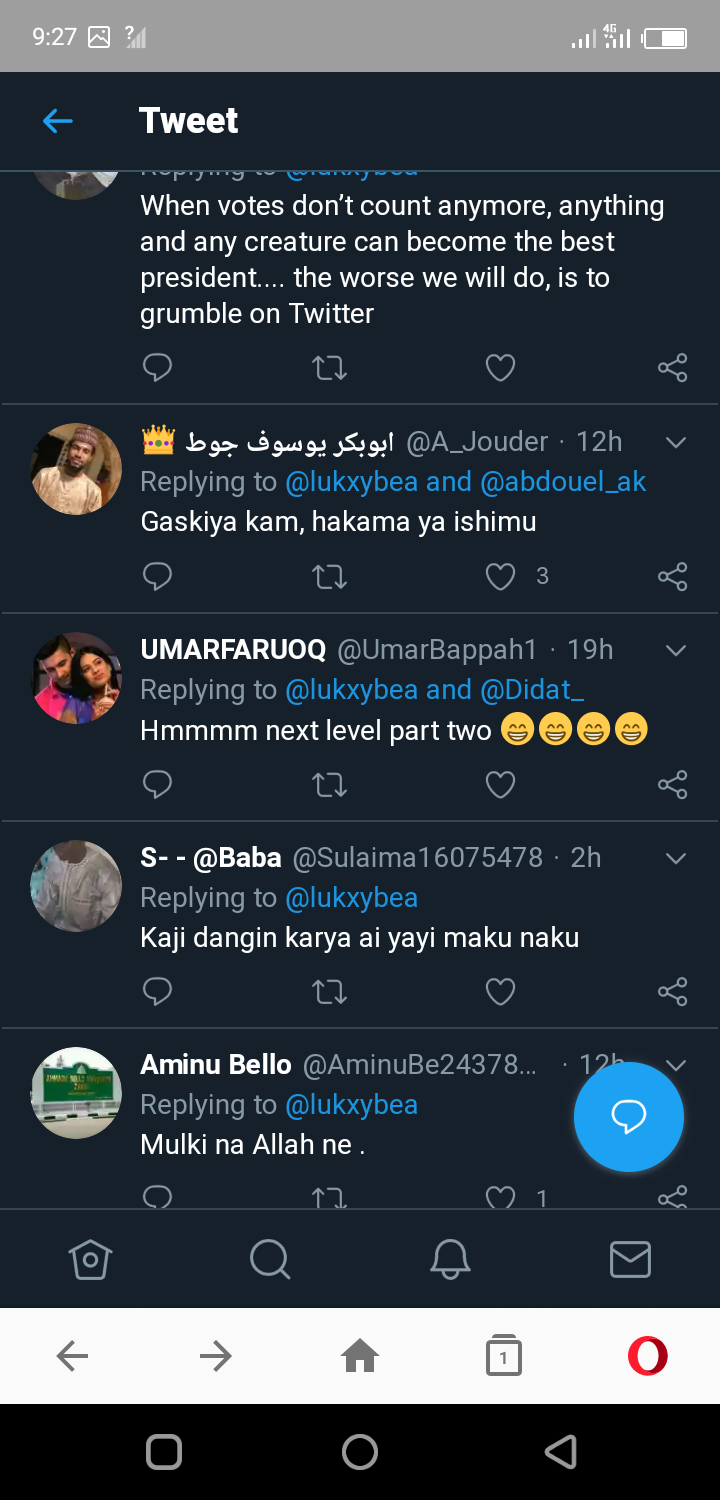Image resolution: width=720 pixels, height=1500 pixels.
Task: Retweet UMARFARUOQ's reply
Action: click(329, 785)
